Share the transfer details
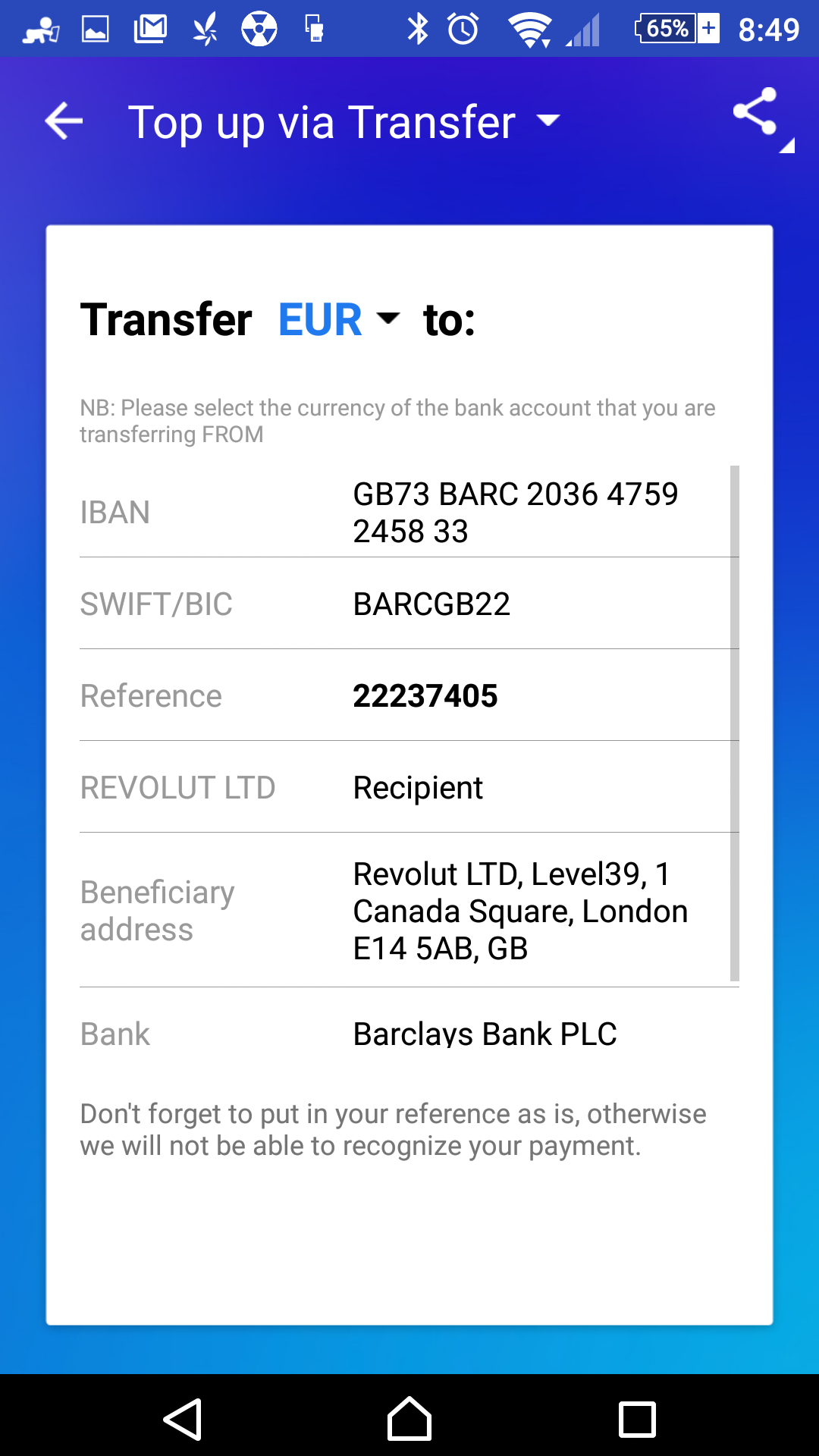 755,112
